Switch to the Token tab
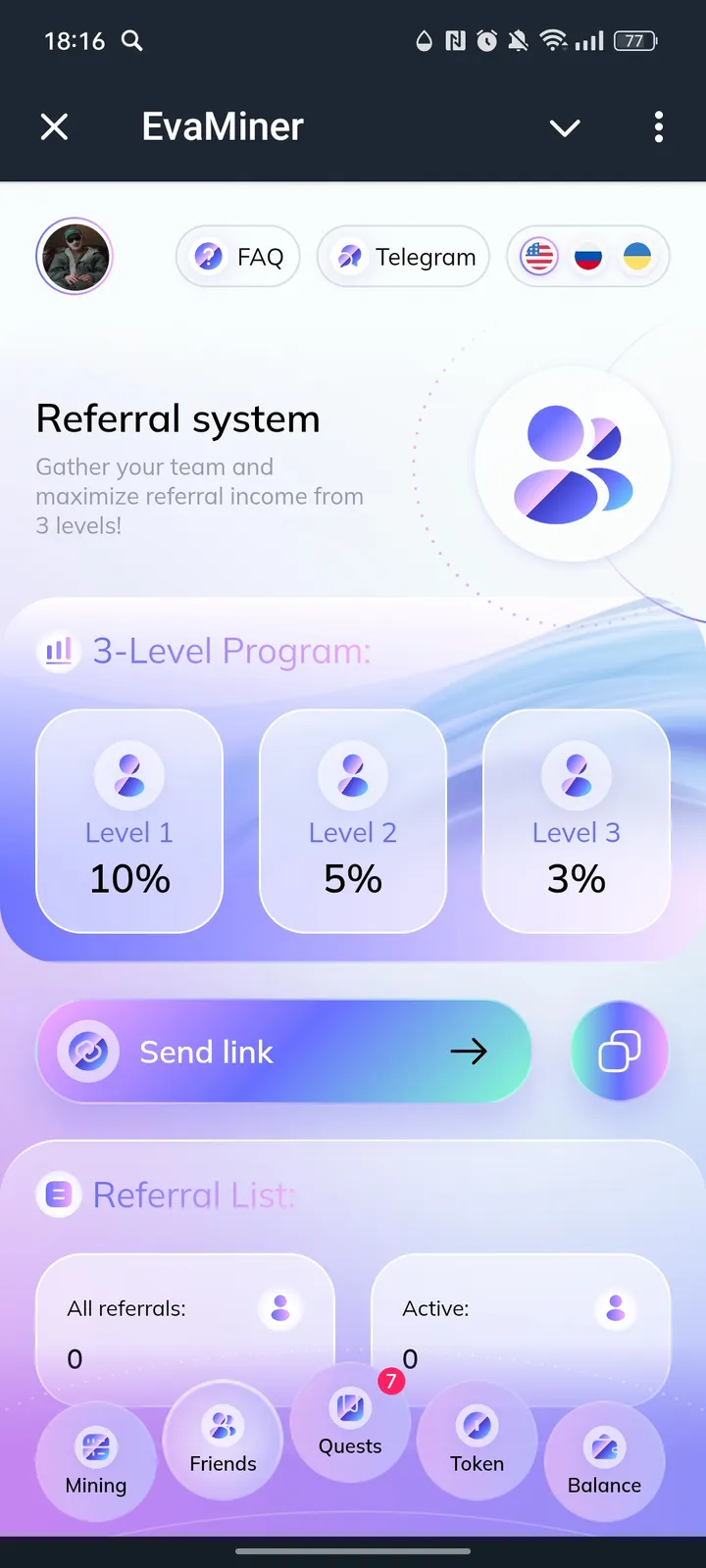Image resolution: width=706 pixels, height=1568 pixels. point(478,1440)
